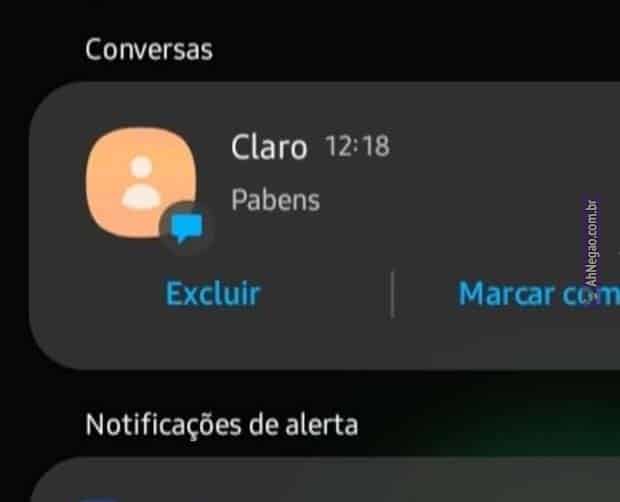
Task: Tap Excluir to delete the Claro message
Action: click(x=212, y=294)
